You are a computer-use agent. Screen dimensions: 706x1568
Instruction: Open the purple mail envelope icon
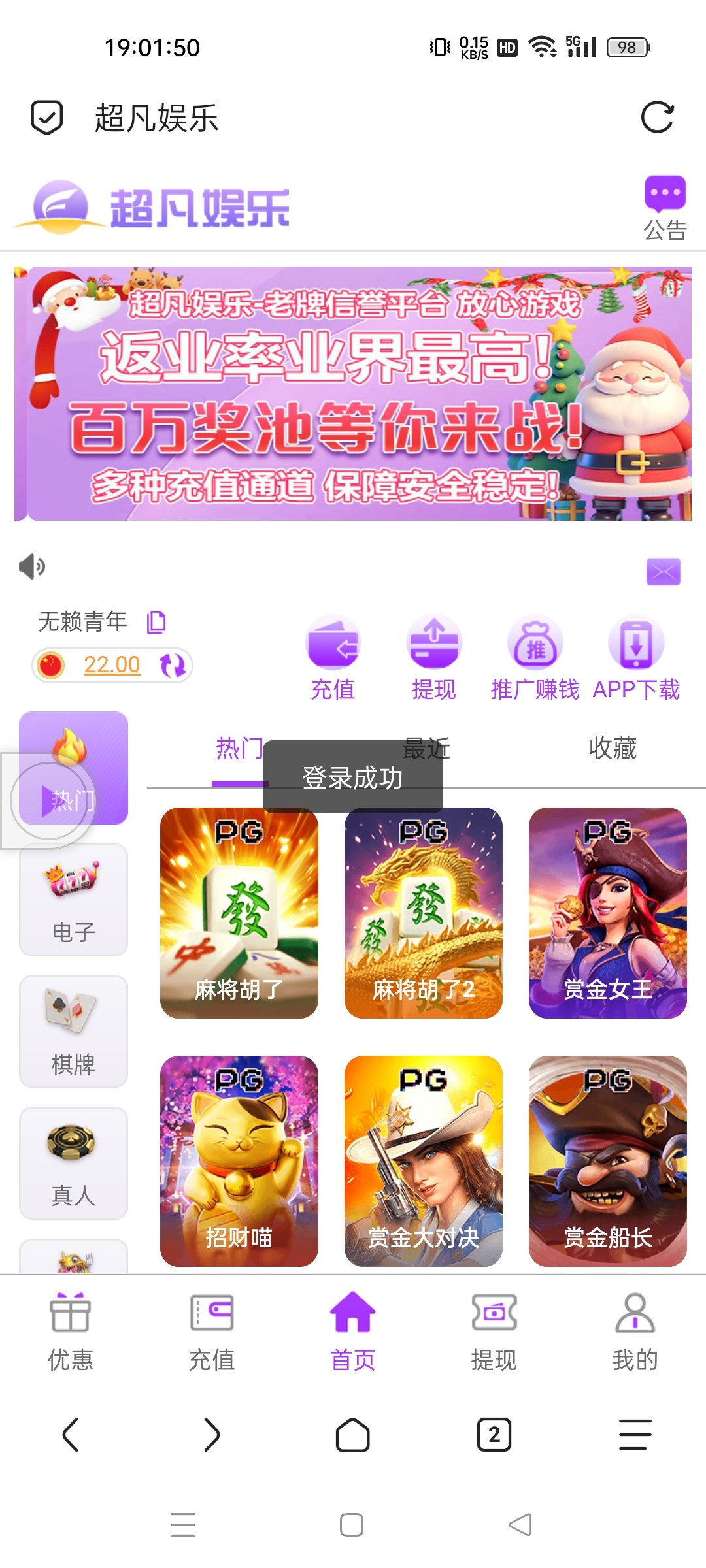click(663, 572)
